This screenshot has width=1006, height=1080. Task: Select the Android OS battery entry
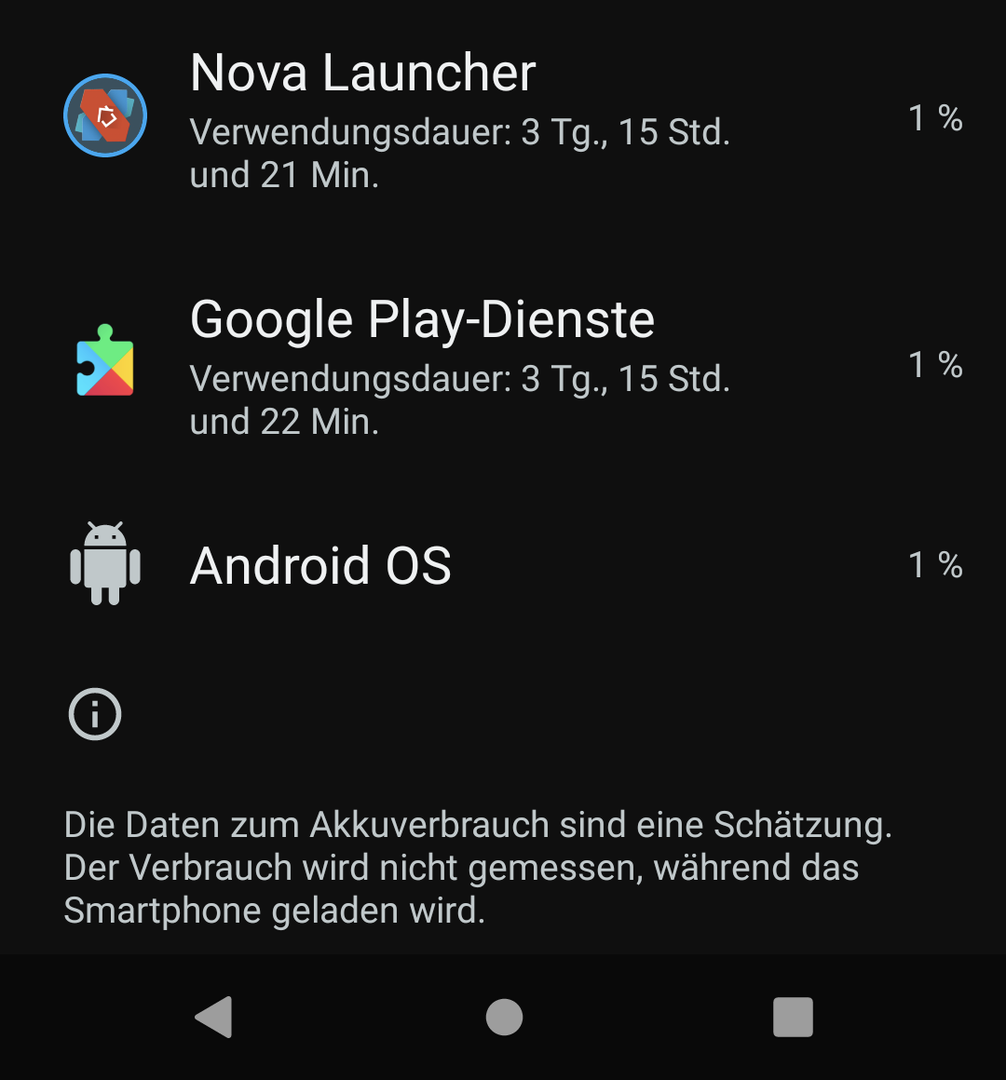(460, 565)
